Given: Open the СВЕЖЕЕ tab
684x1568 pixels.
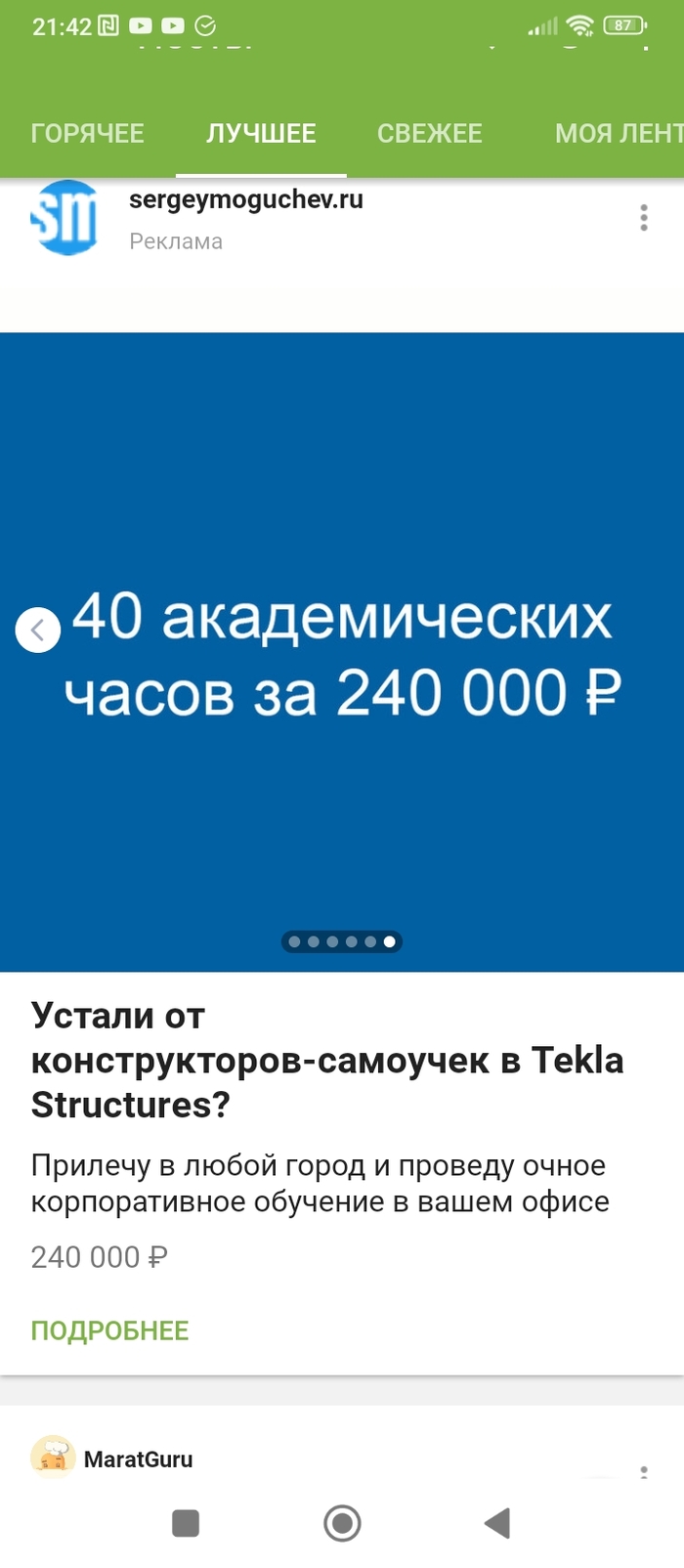Looking at the screenshot, I should [x=430, y=133].
